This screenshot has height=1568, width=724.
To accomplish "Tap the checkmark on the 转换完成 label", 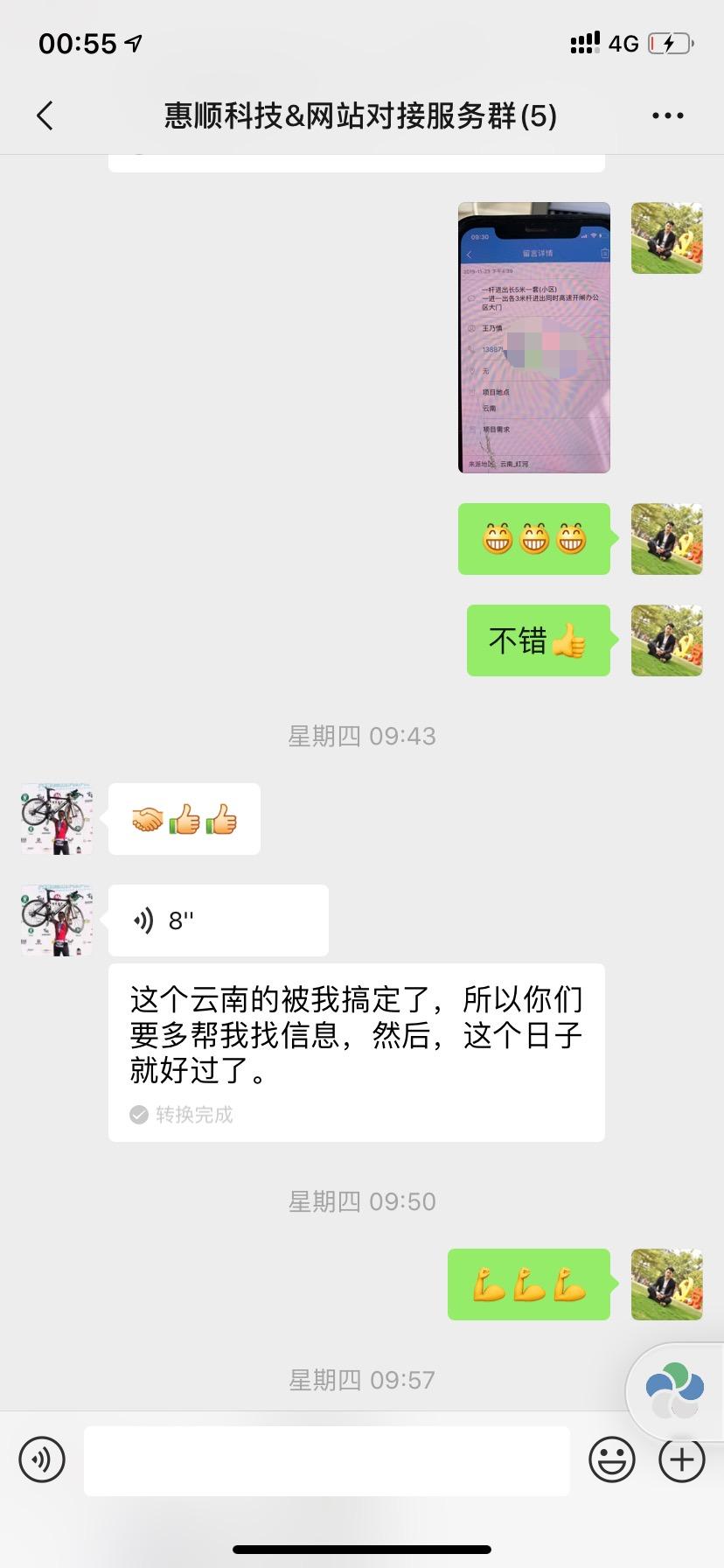I will coord(137,1114).
